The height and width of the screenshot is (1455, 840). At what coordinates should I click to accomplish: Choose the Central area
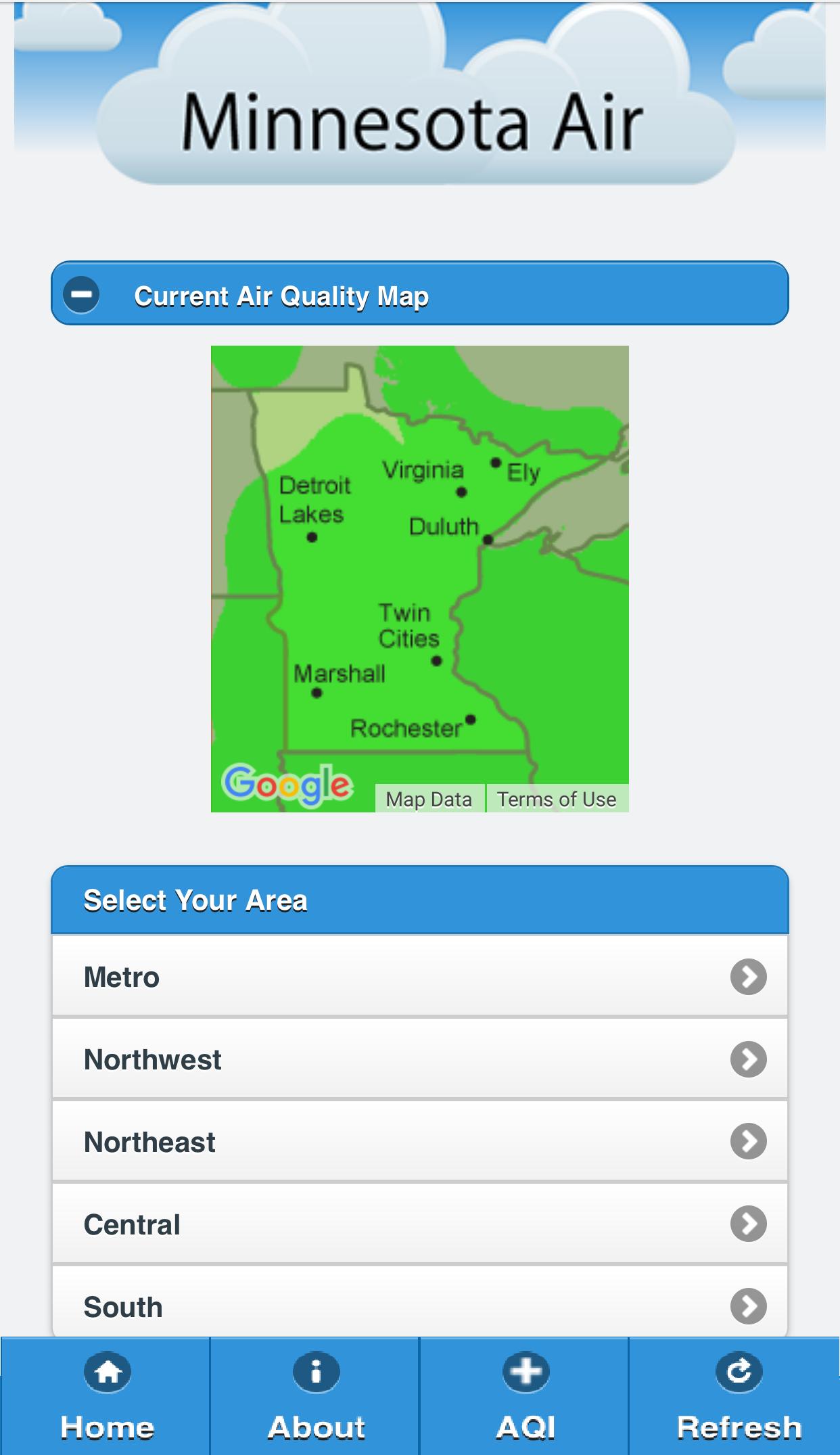[419, 1224]
